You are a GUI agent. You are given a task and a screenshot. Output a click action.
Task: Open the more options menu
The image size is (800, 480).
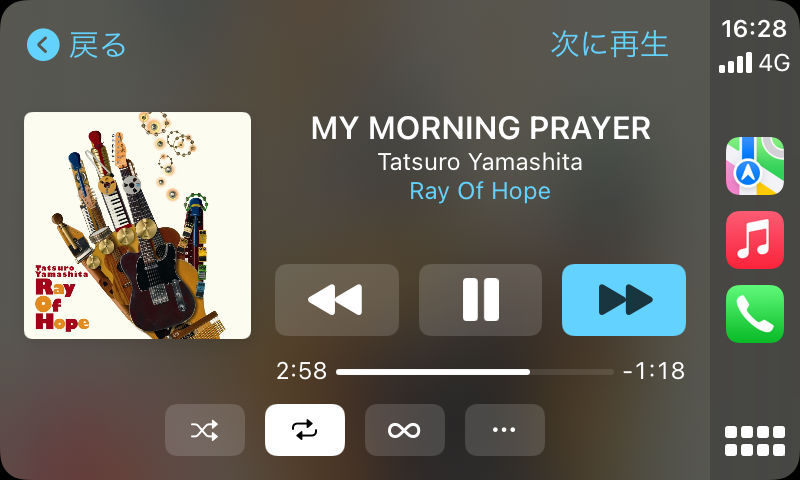click(505, 430)
